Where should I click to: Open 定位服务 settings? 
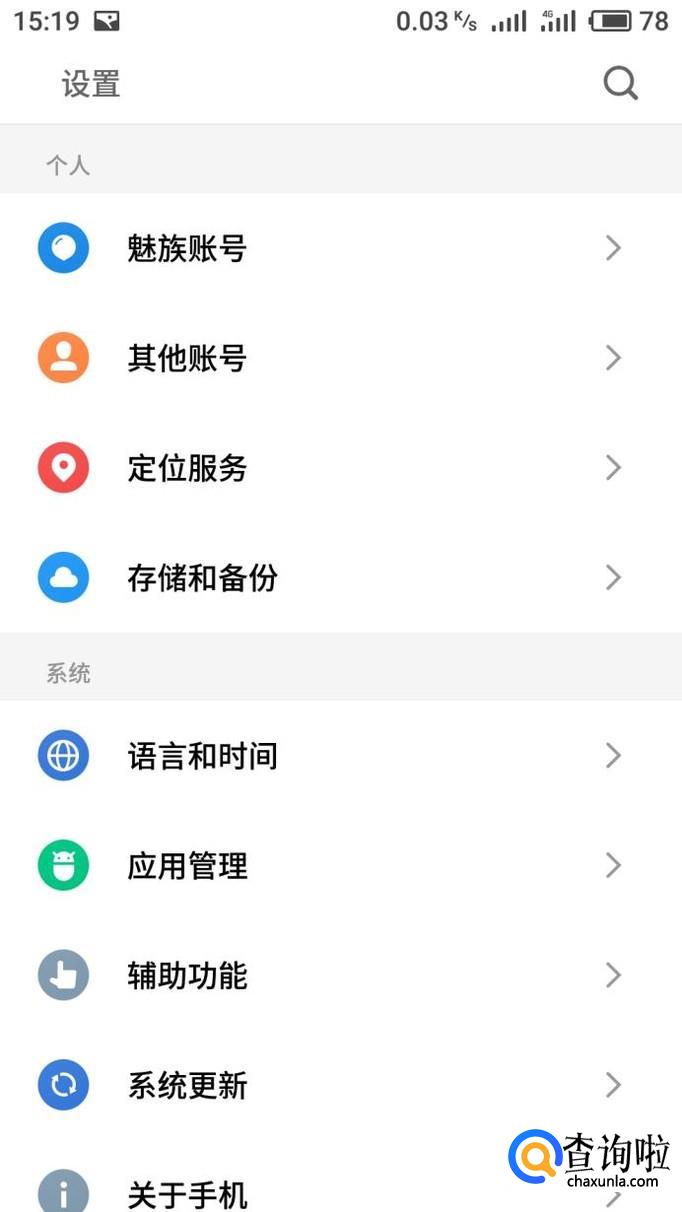[187, 468]
